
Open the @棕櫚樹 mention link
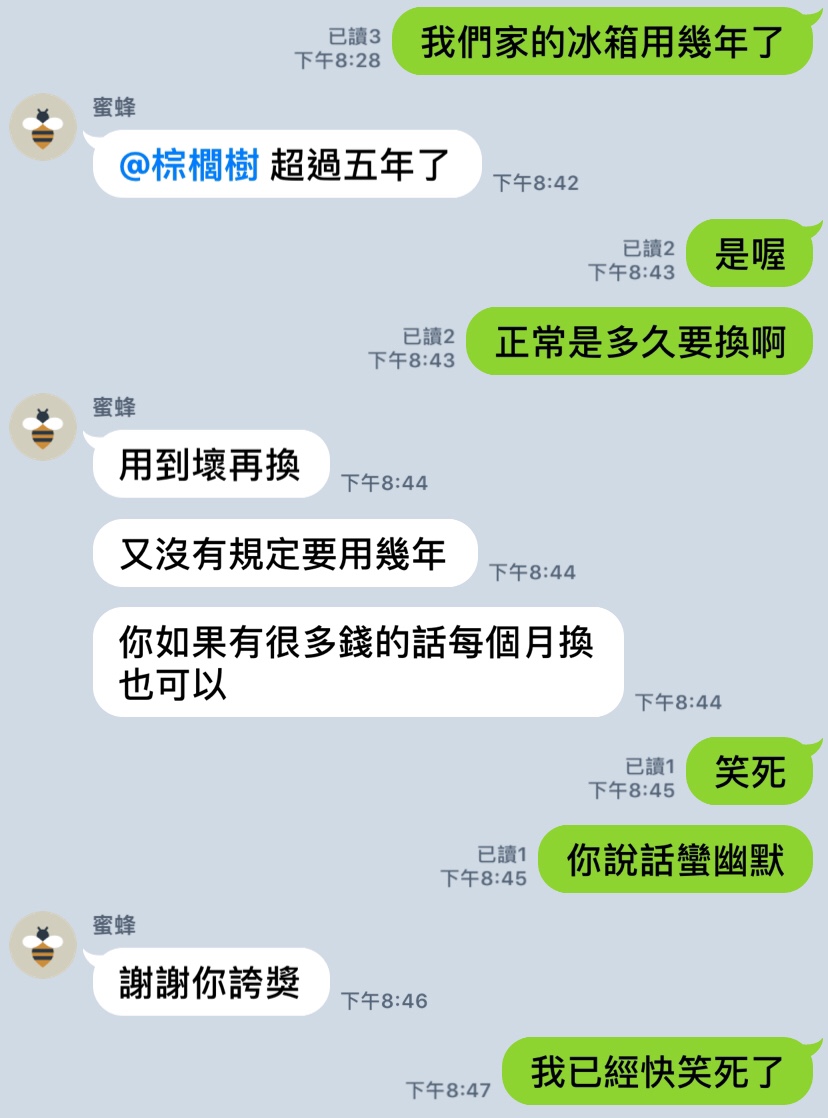click(x=188, y=165)
